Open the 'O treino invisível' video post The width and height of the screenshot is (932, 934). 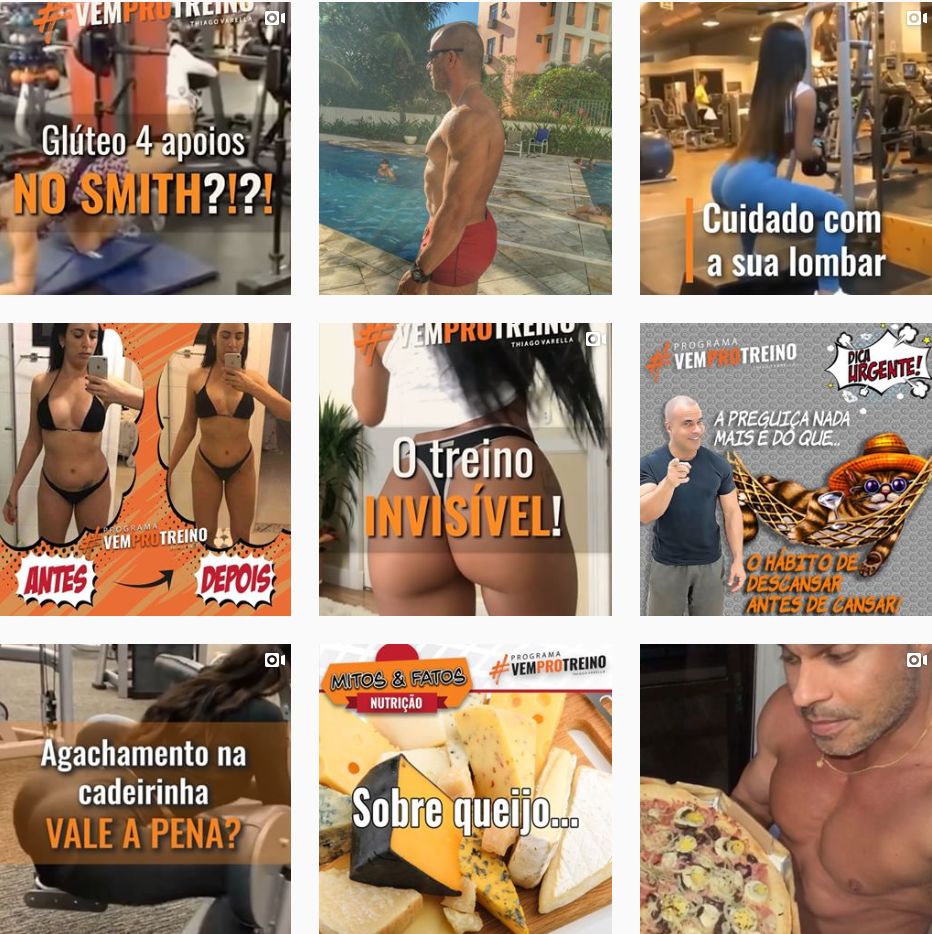[465, 468]
